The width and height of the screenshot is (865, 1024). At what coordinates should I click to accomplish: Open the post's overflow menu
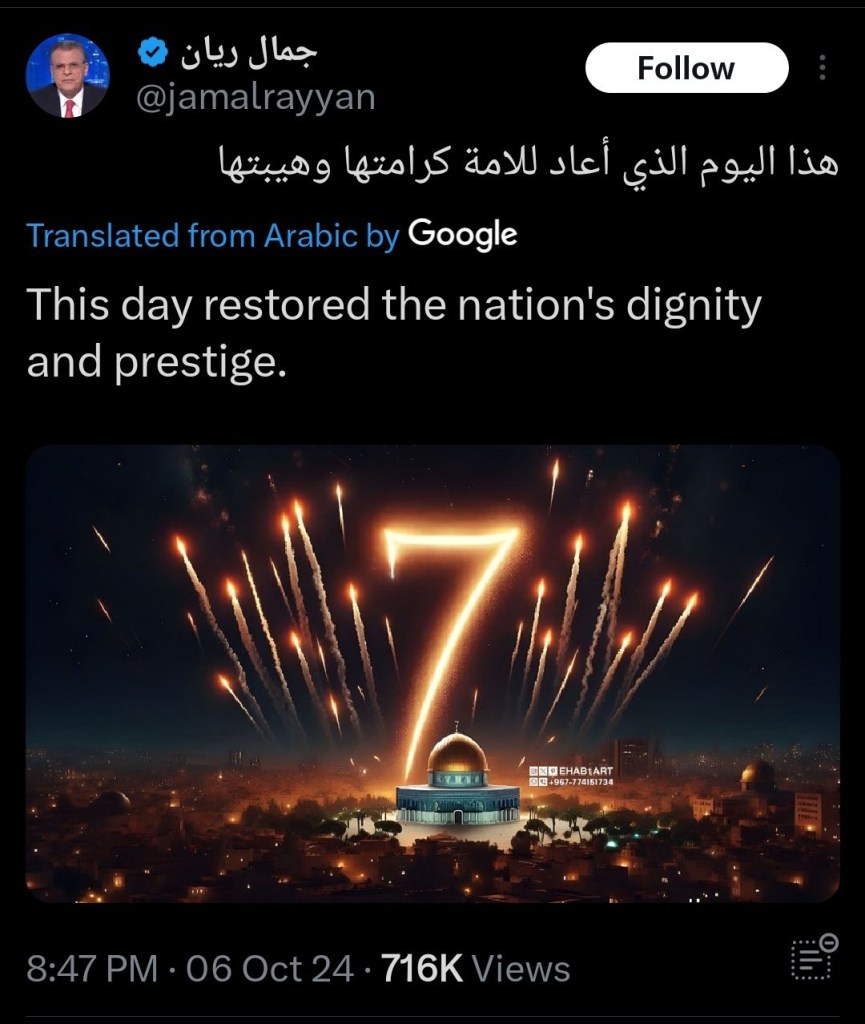(822, 68)
